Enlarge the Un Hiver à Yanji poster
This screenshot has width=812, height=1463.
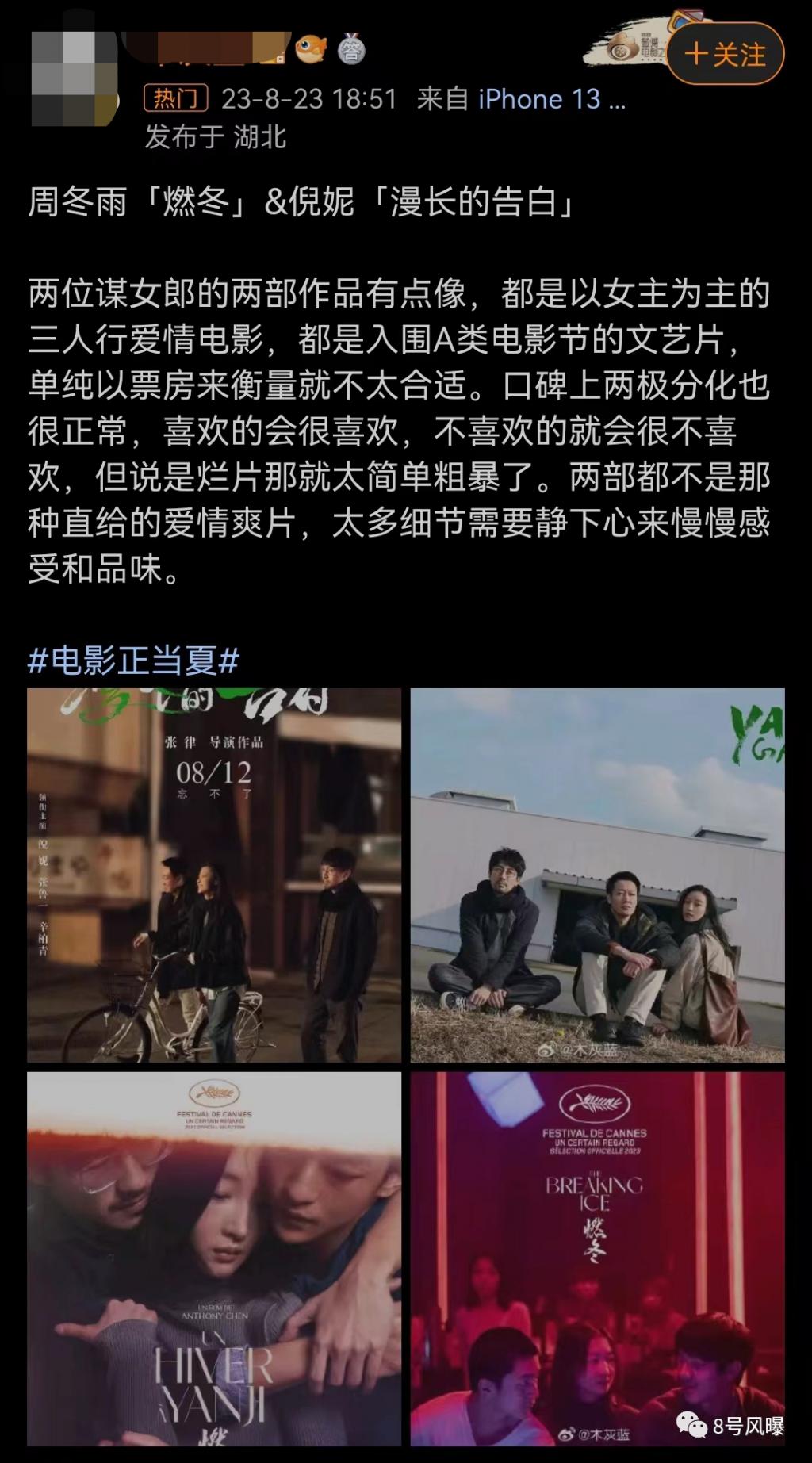pos(214,1258)
